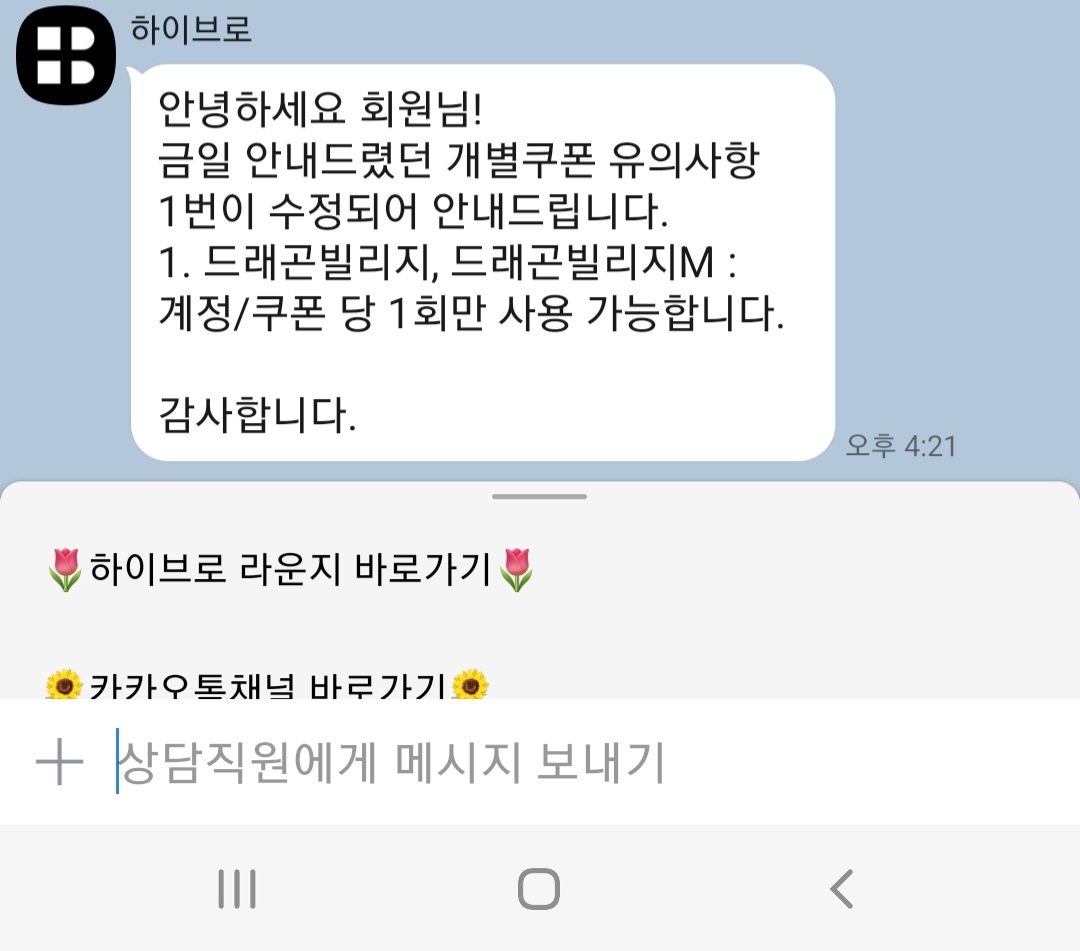
Task: Open 하이브로 라운지 바로가기 menu item
Action: pyautogui.click(x=290, y=569)
